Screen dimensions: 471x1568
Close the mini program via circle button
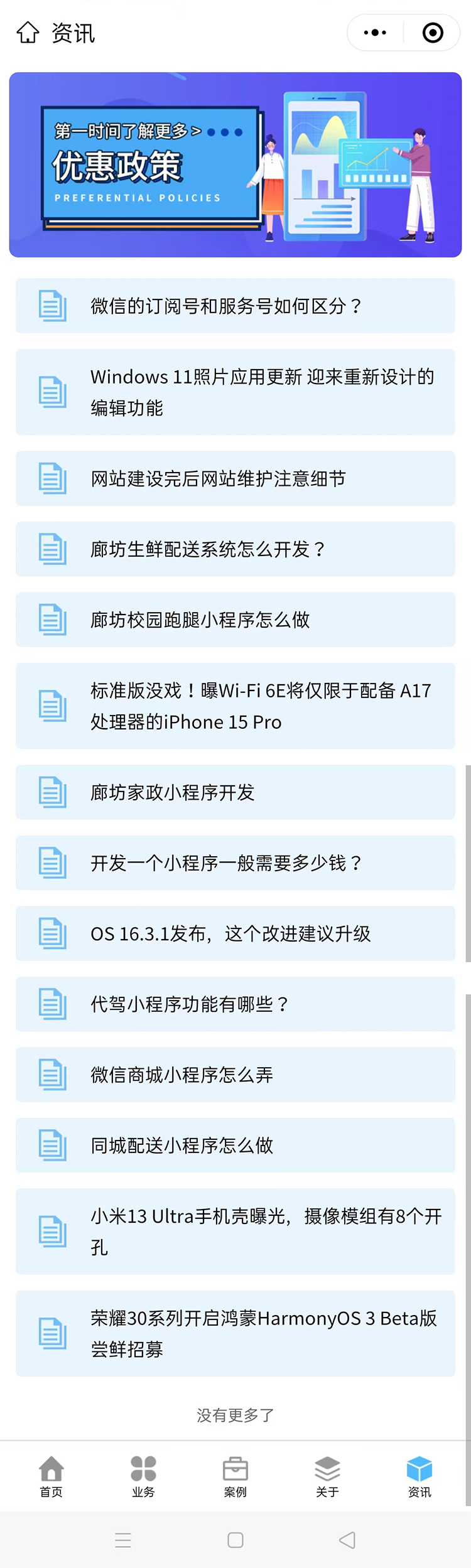point(433,33)
